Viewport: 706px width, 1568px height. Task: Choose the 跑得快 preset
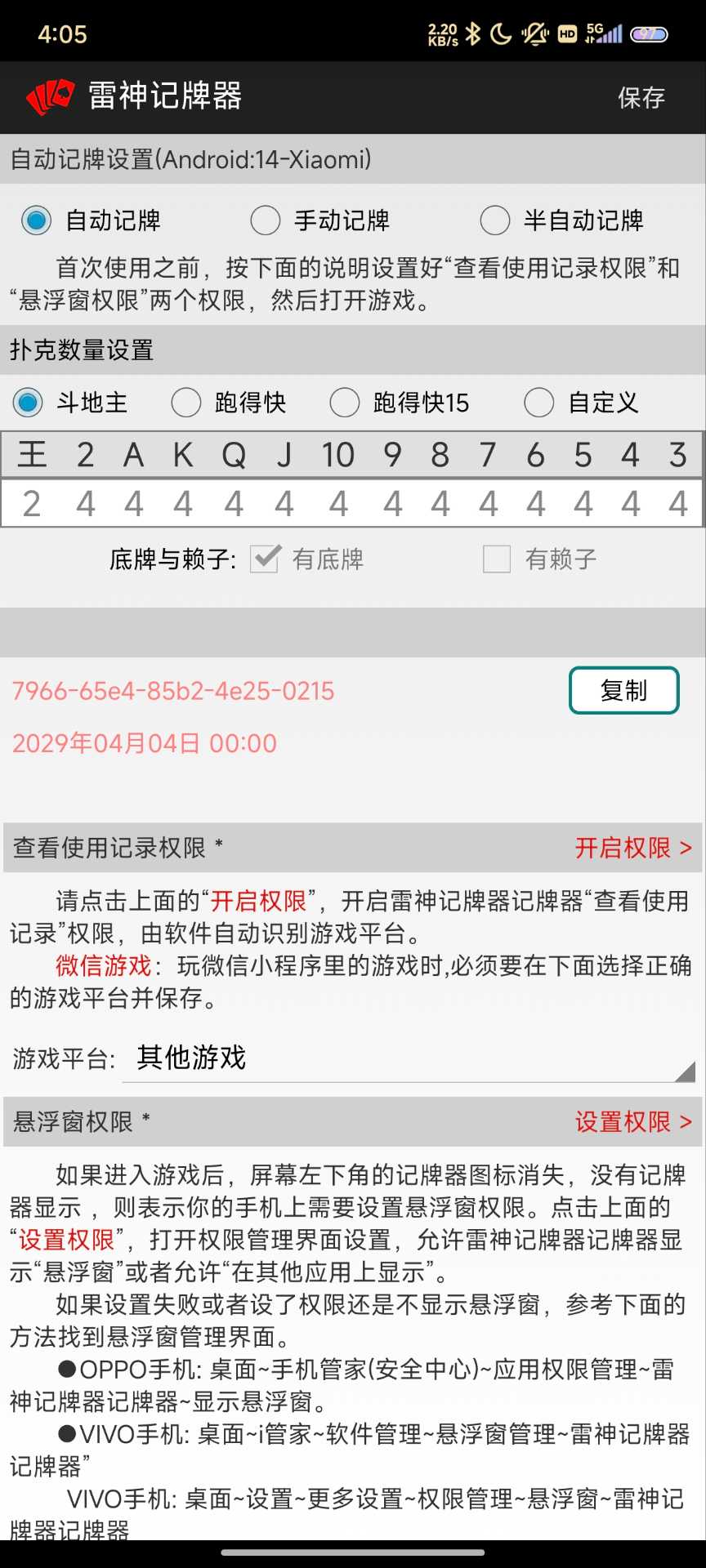click(x=186, y=403)
